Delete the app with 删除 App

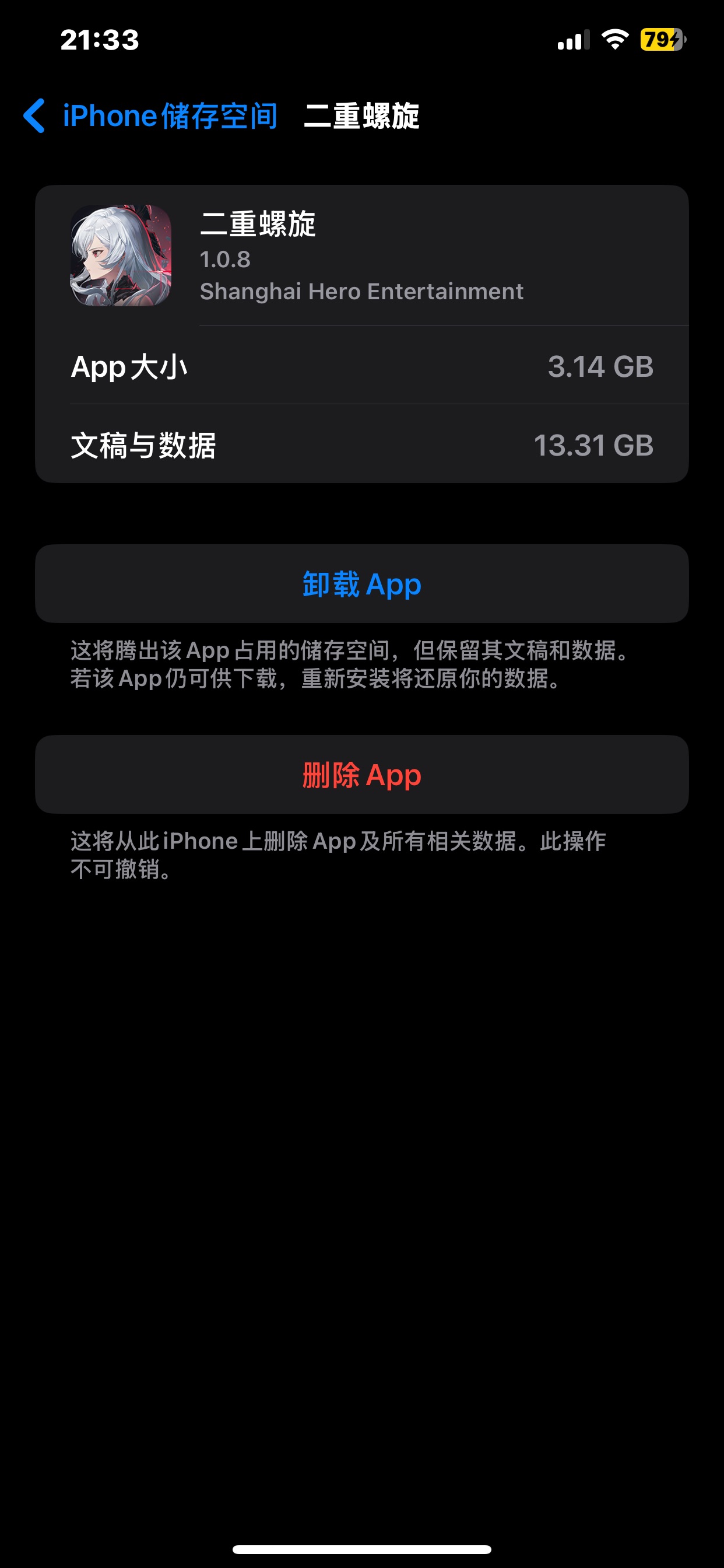(x=361, y=775)
